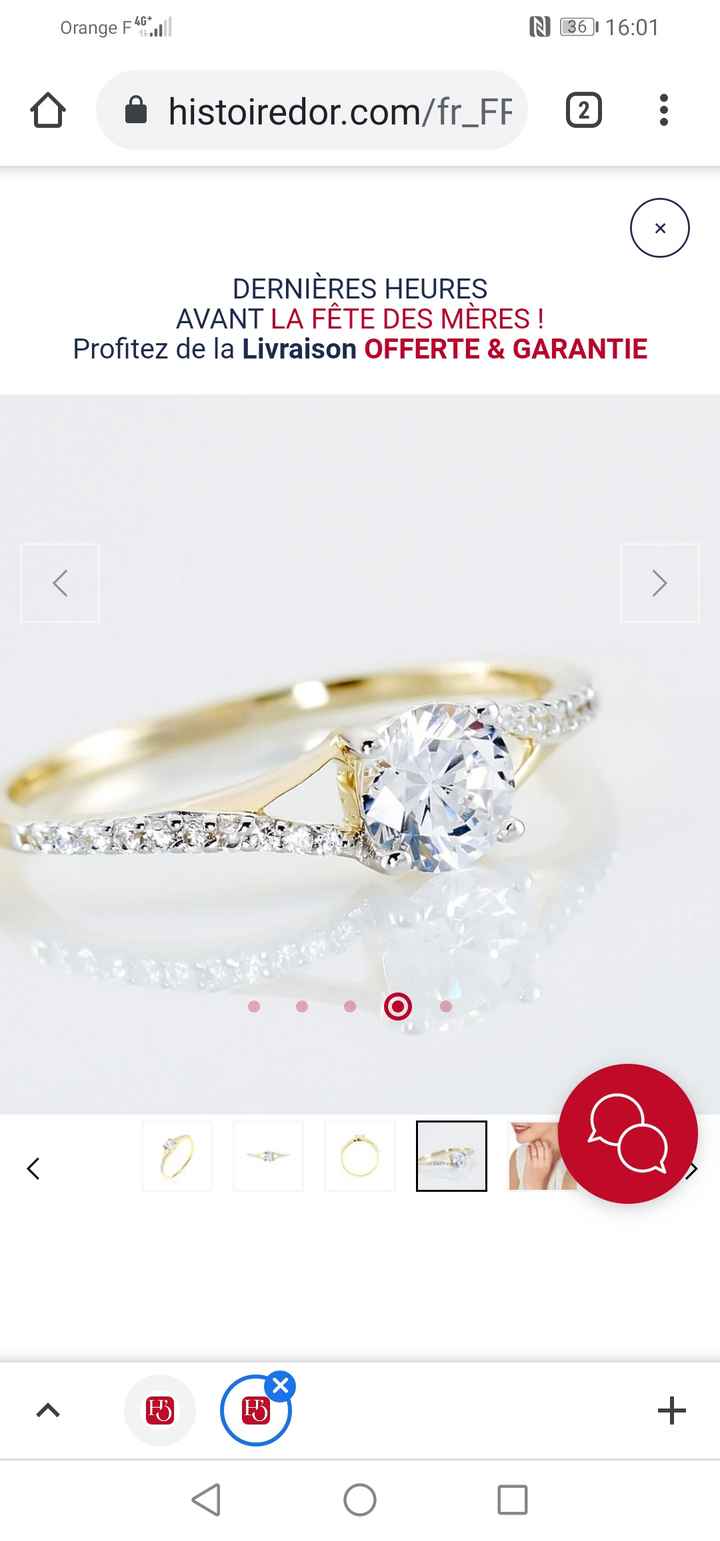This screenshot has width=720, height=1541.
Task: Switch to the first Histoire d'Or tab
Action: point(160,1410)
